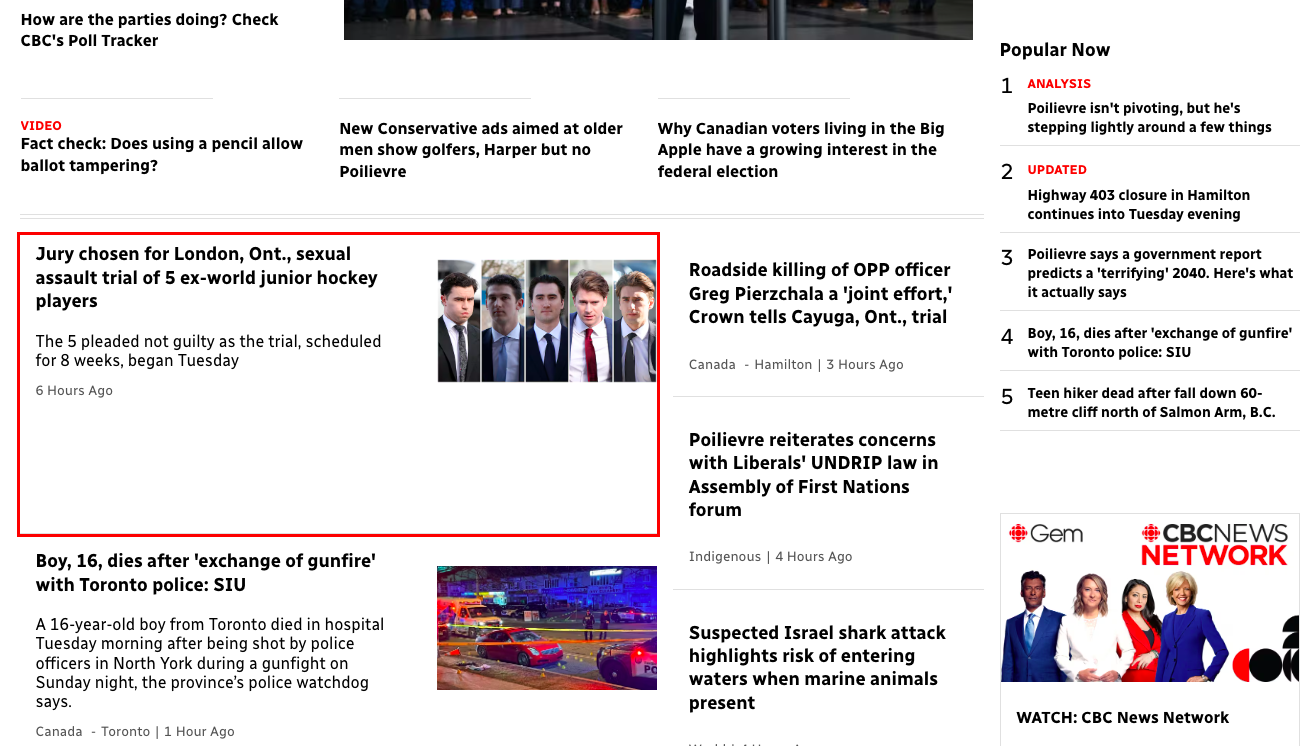This screenshot has width=1311, height=746.
Task: Open the Highway 403 closure update
Action: [x=1138, y=204]
